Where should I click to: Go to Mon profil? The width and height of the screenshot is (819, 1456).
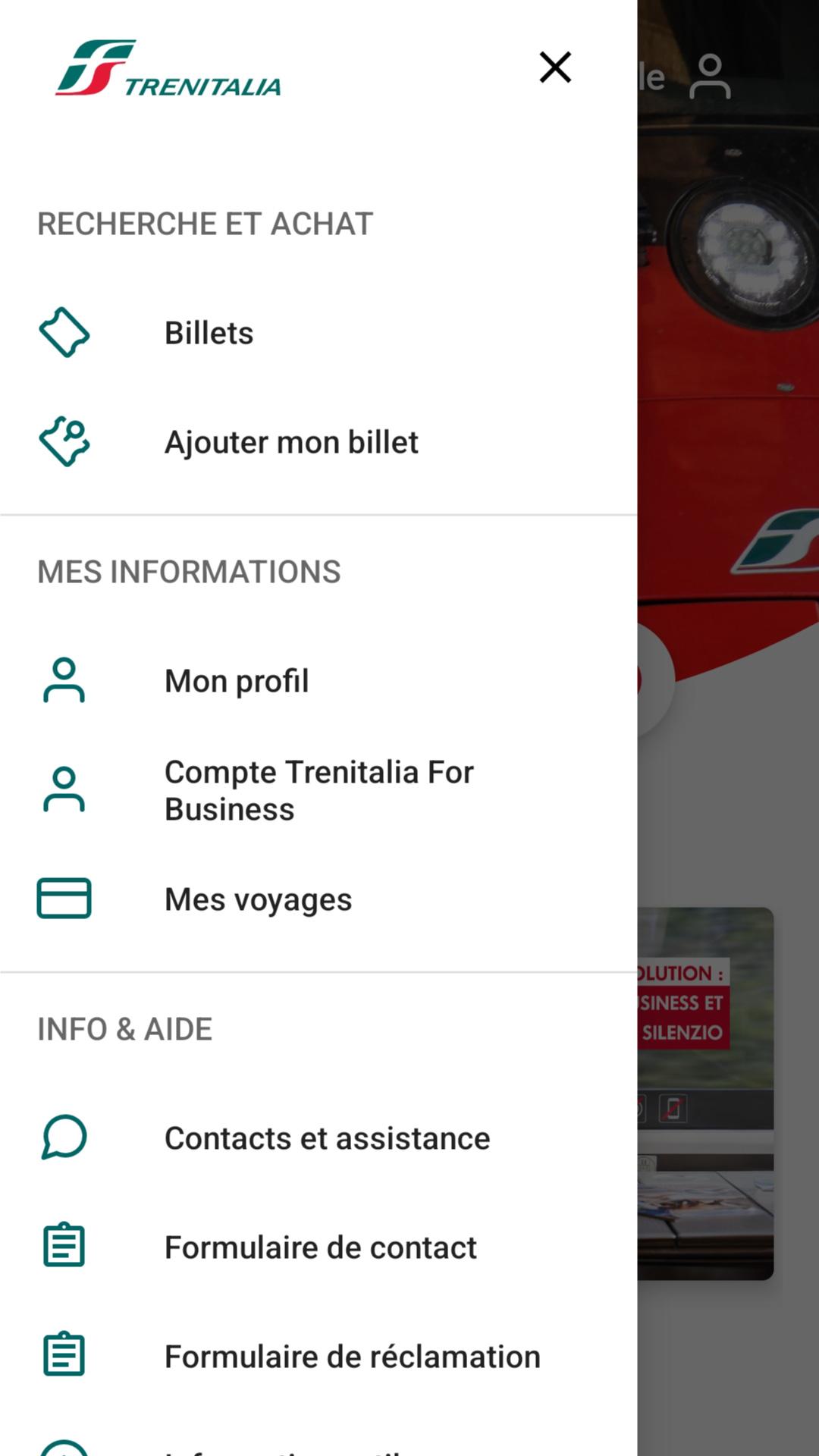tap(237, 681)
